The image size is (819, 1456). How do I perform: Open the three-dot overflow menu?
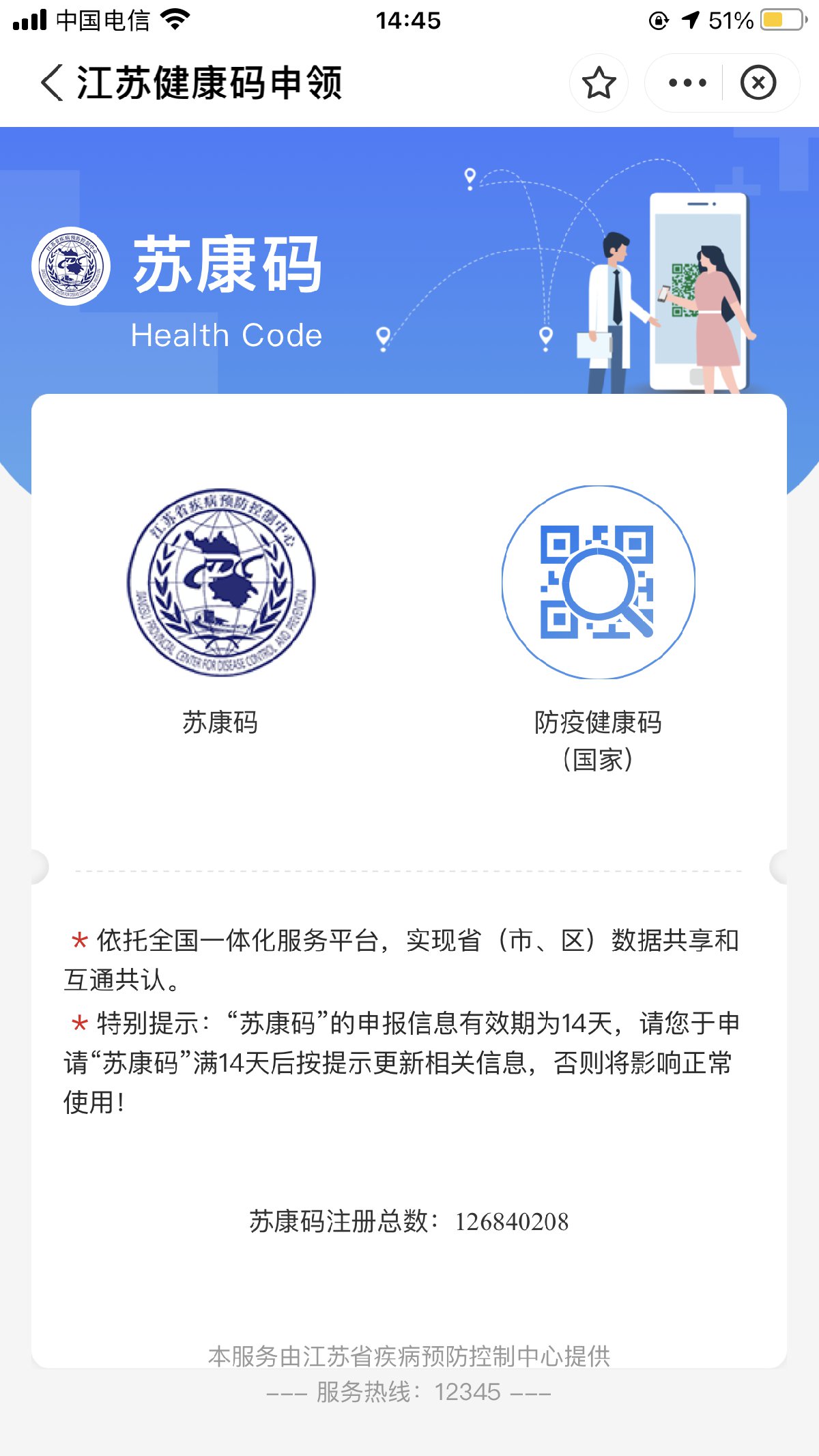(687, 83)
